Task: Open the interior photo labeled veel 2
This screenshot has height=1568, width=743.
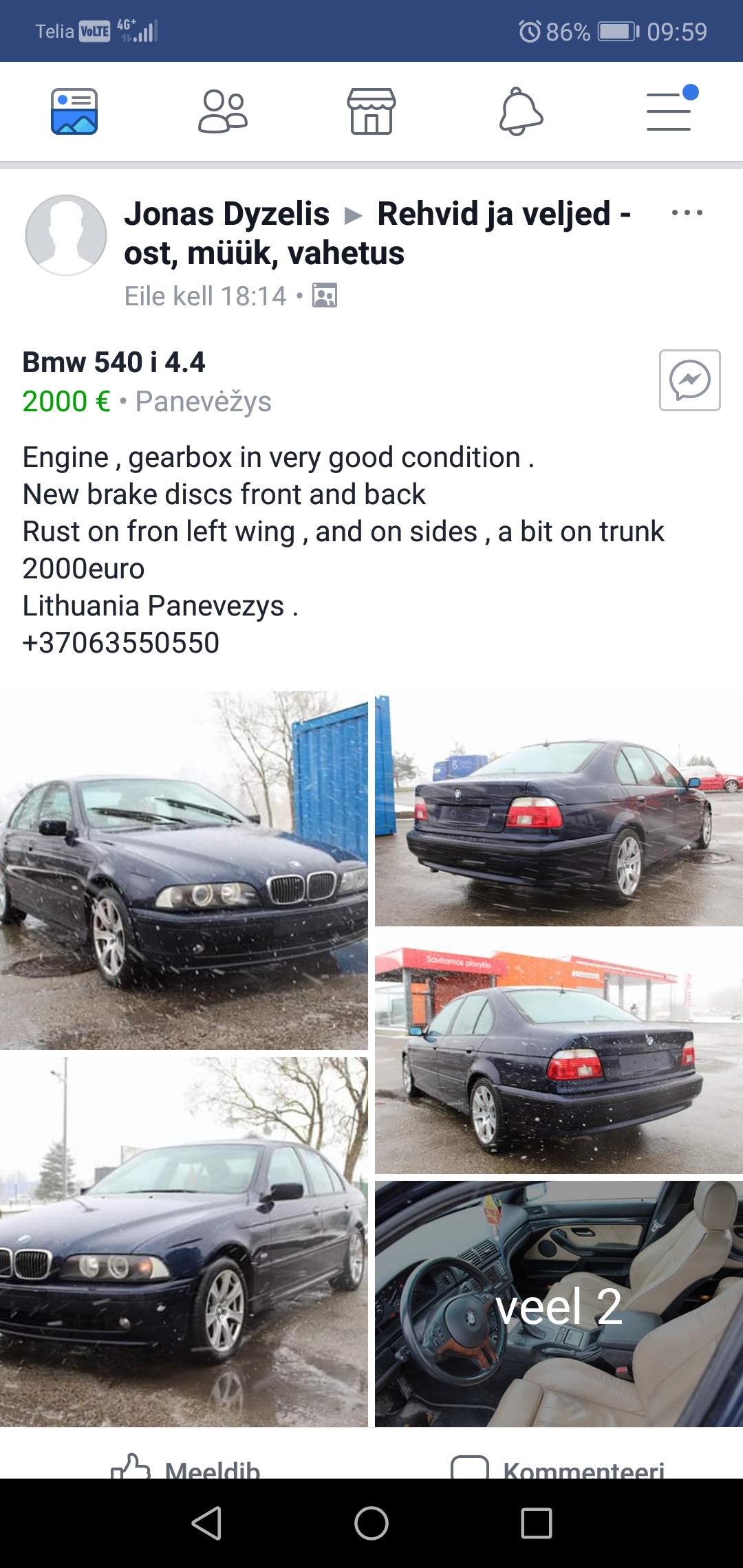Action: pos(559,1303)
